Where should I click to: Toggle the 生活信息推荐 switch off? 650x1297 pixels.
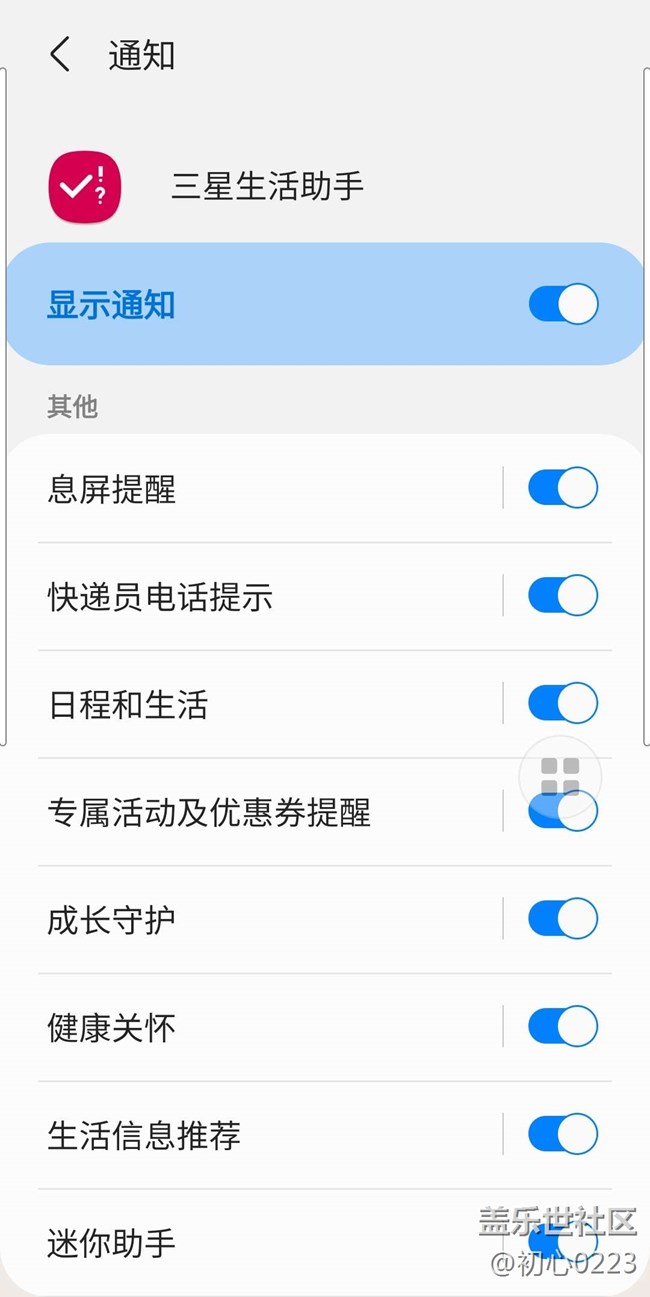pyautogui.click(x=563, y=1134)
